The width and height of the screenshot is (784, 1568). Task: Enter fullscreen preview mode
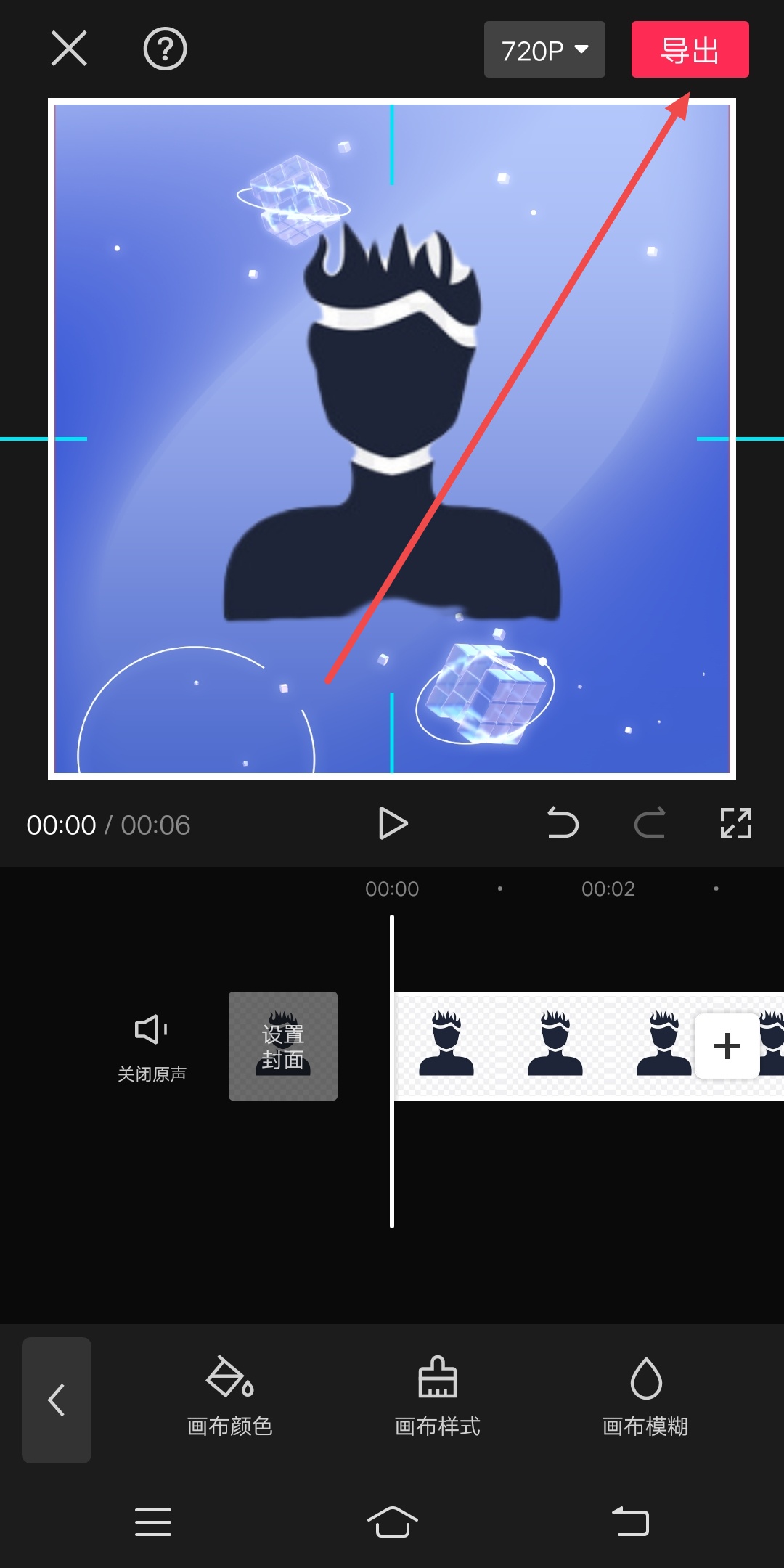tap(735, 824)
